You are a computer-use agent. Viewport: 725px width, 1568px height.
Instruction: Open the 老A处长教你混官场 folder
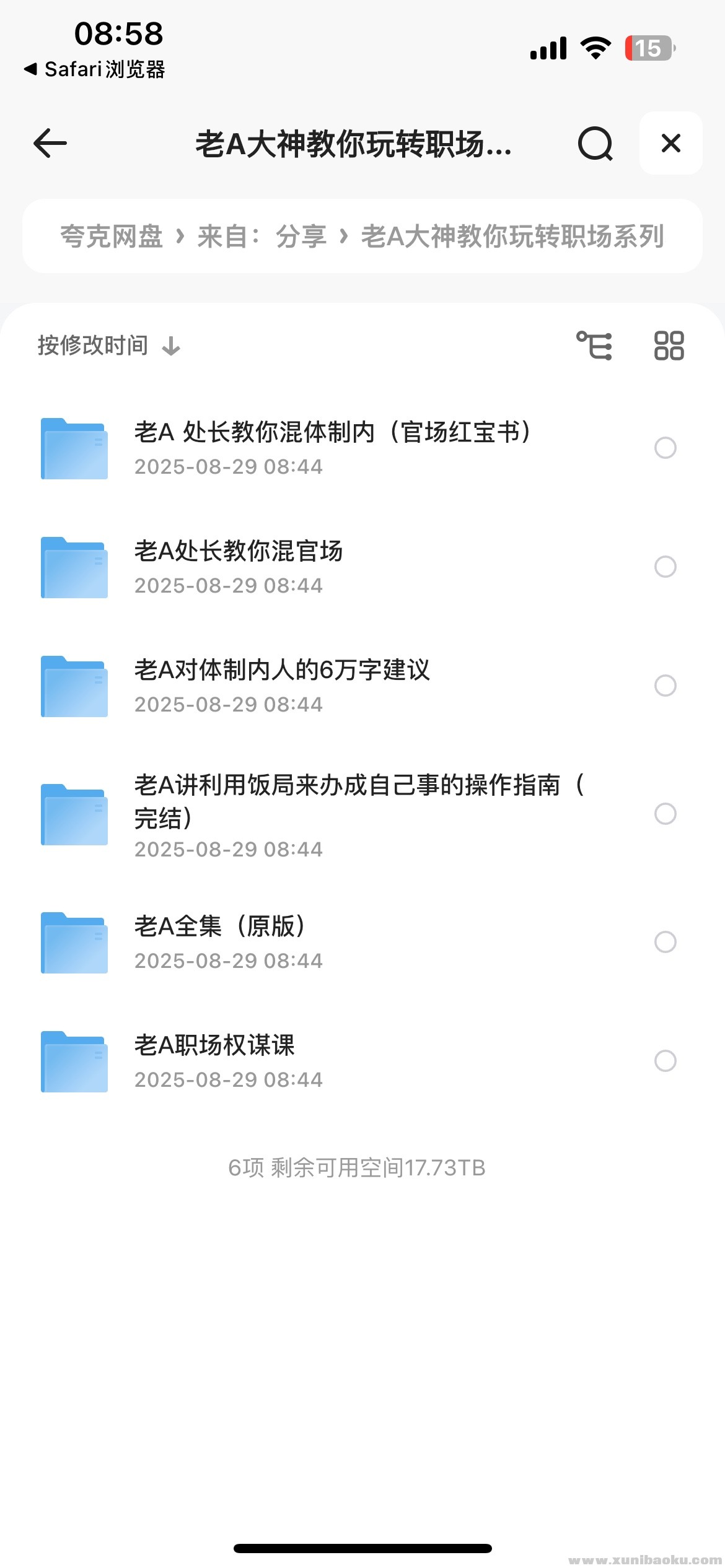point(239,567)
